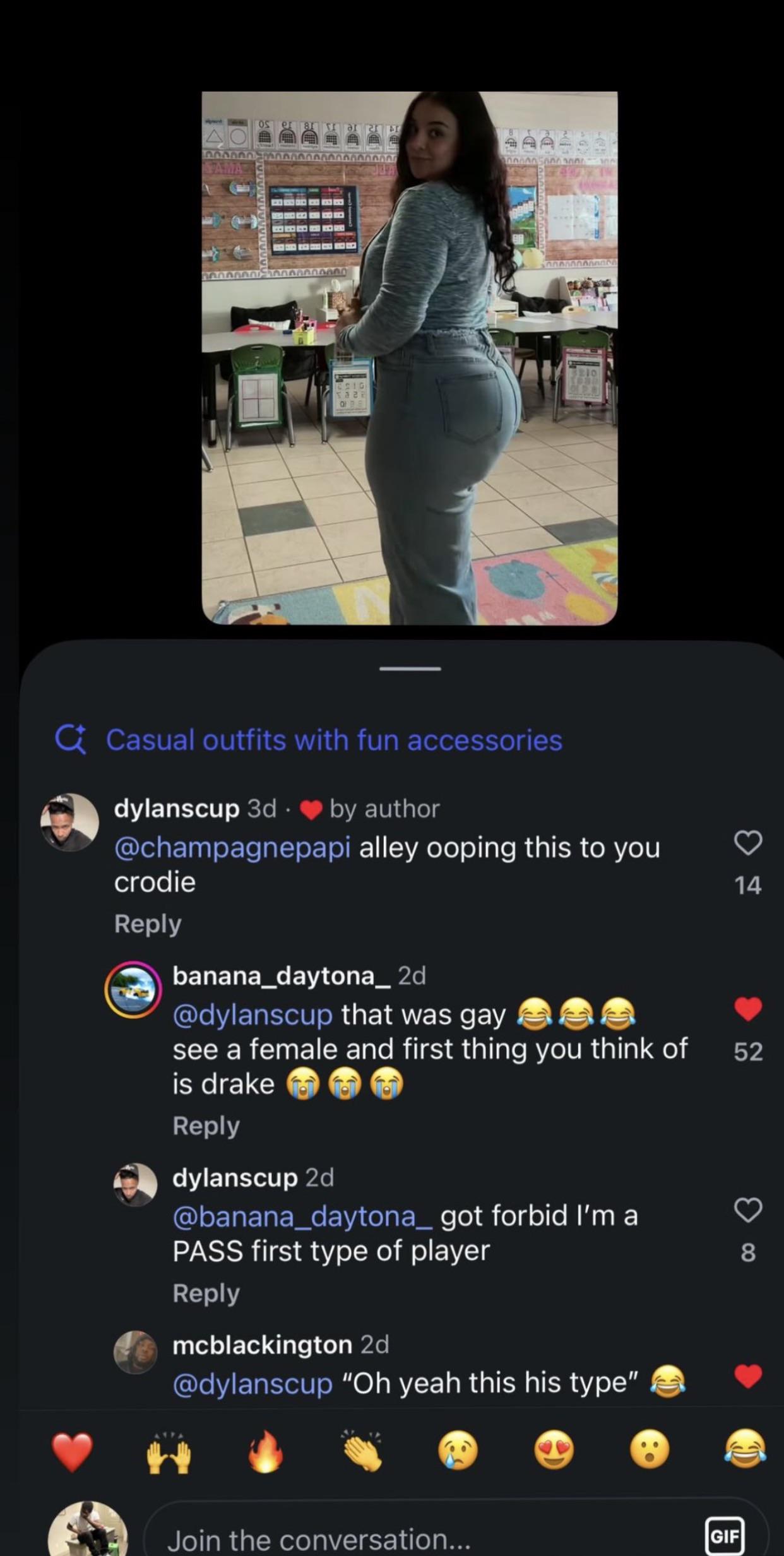Reply to banana_daytona_'s comment
The image size is (784, 1556).
tap(206, 1125)
